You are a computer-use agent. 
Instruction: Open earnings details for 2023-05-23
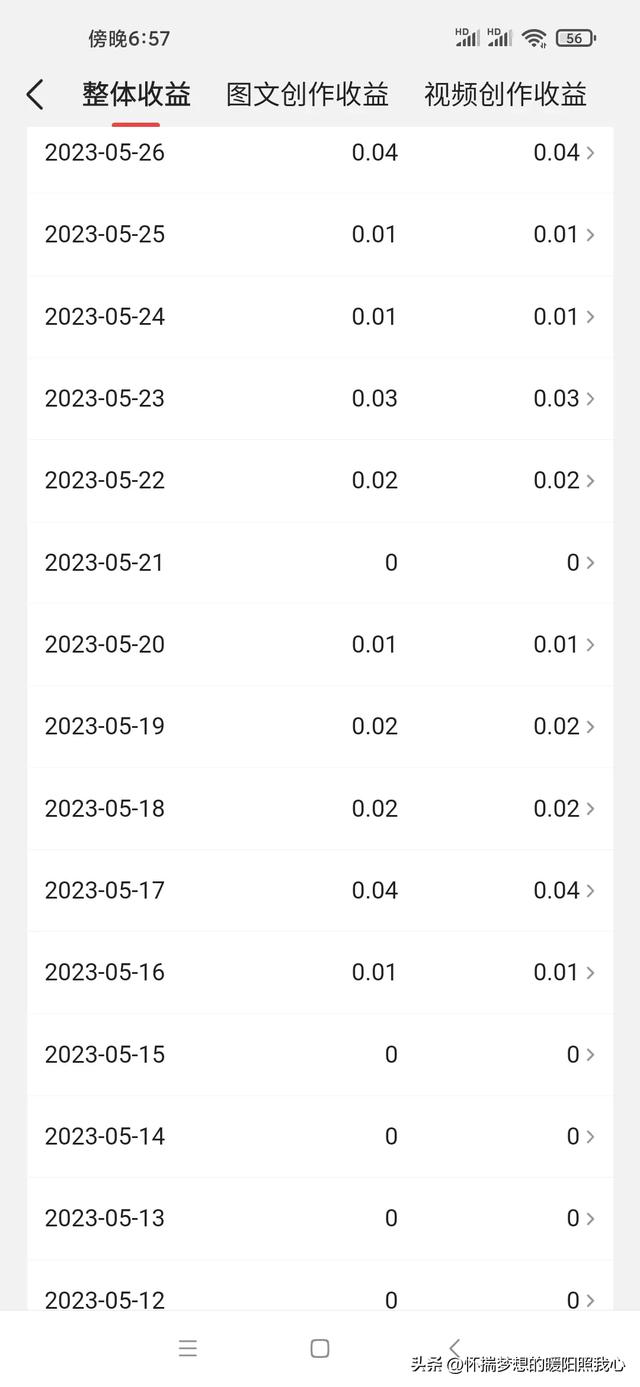(320, 399)
